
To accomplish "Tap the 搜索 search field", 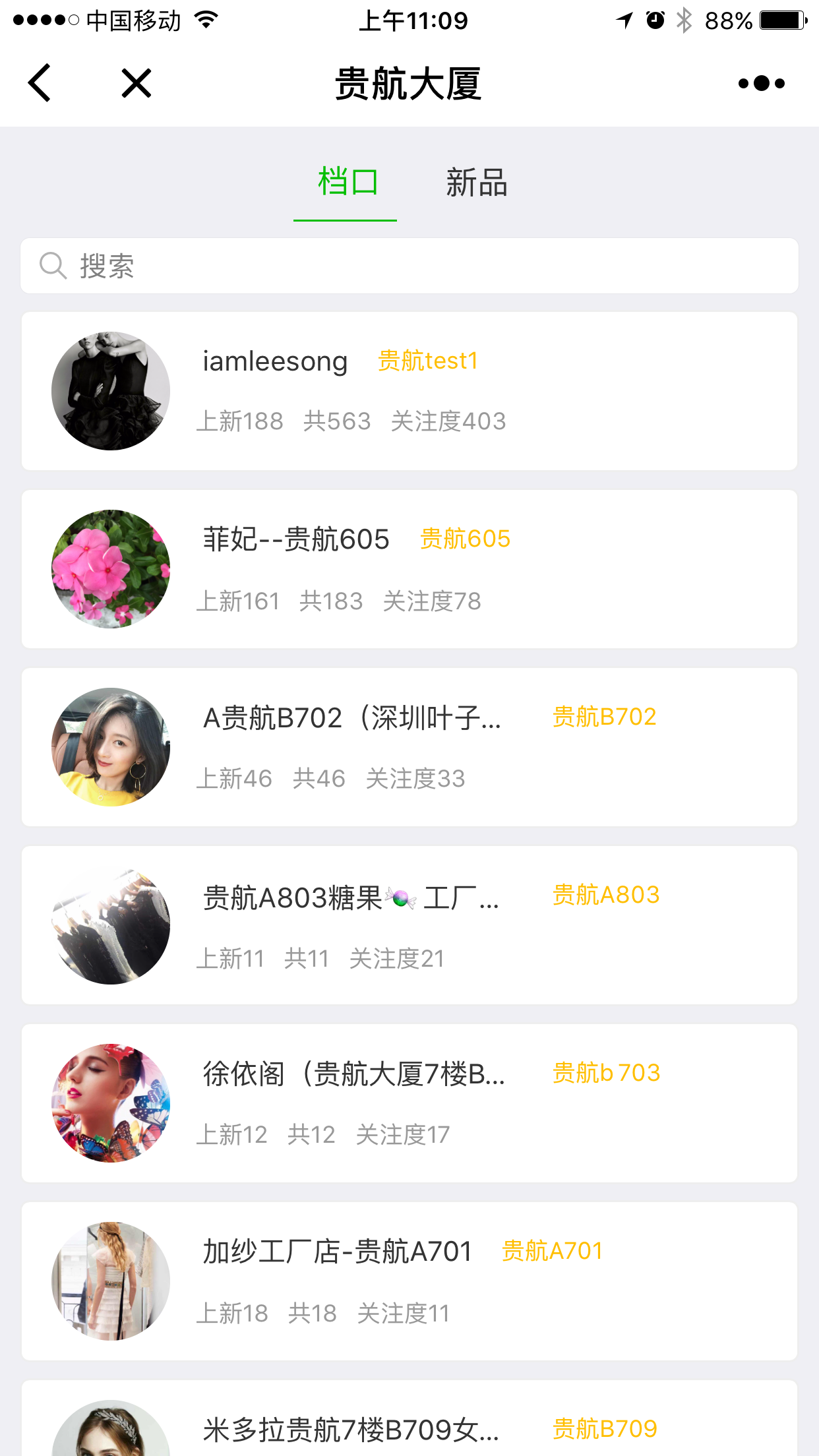I will click(409, 266).
